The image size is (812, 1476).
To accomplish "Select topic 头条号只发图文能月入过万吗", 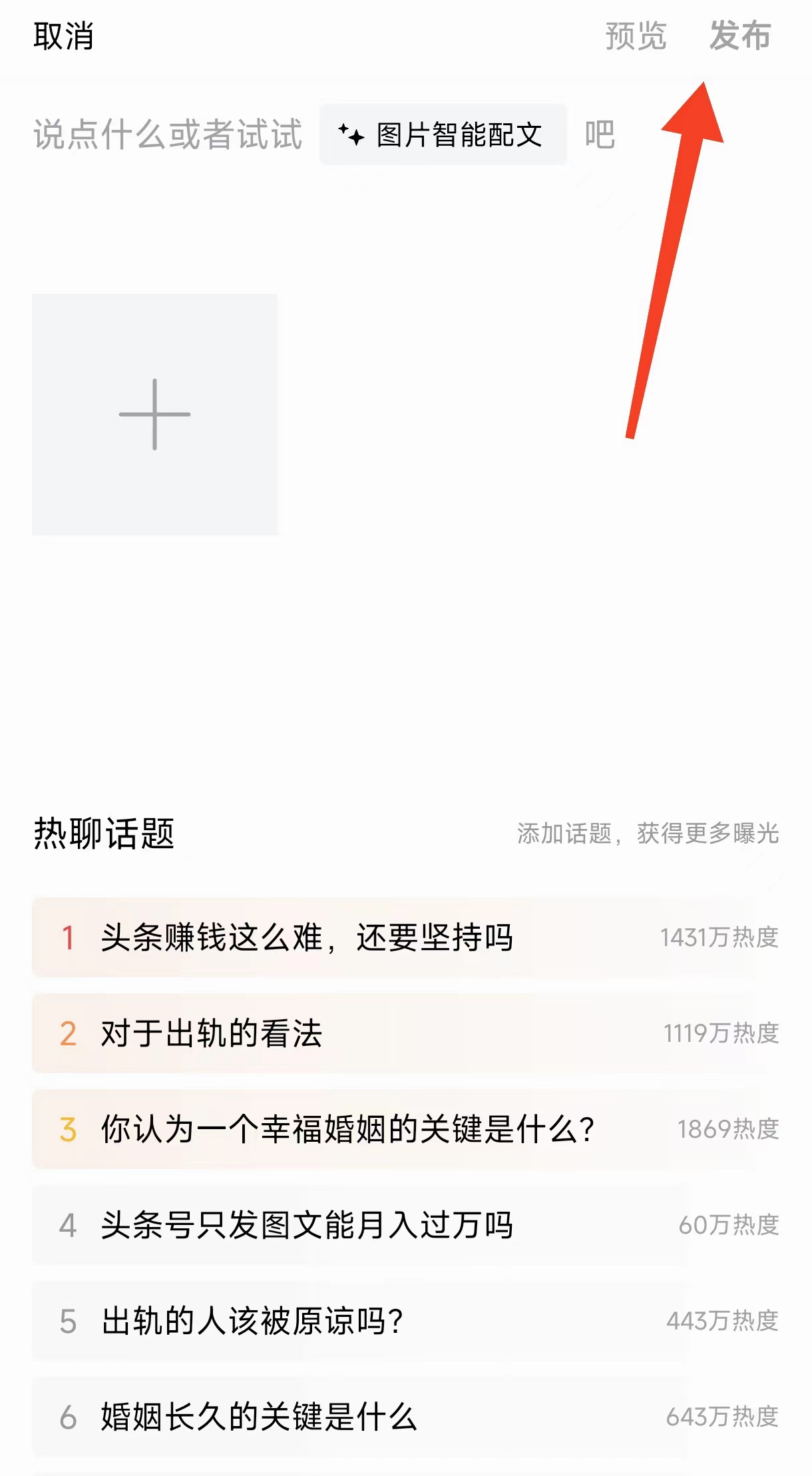I will pyautogui.click(x=306, y=1225).
